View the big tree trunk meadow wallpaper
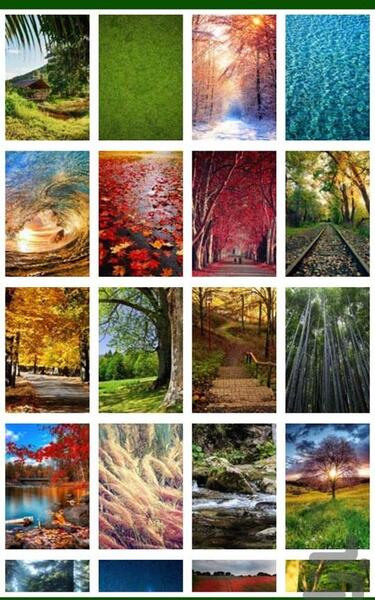 (x=141, y=350)
